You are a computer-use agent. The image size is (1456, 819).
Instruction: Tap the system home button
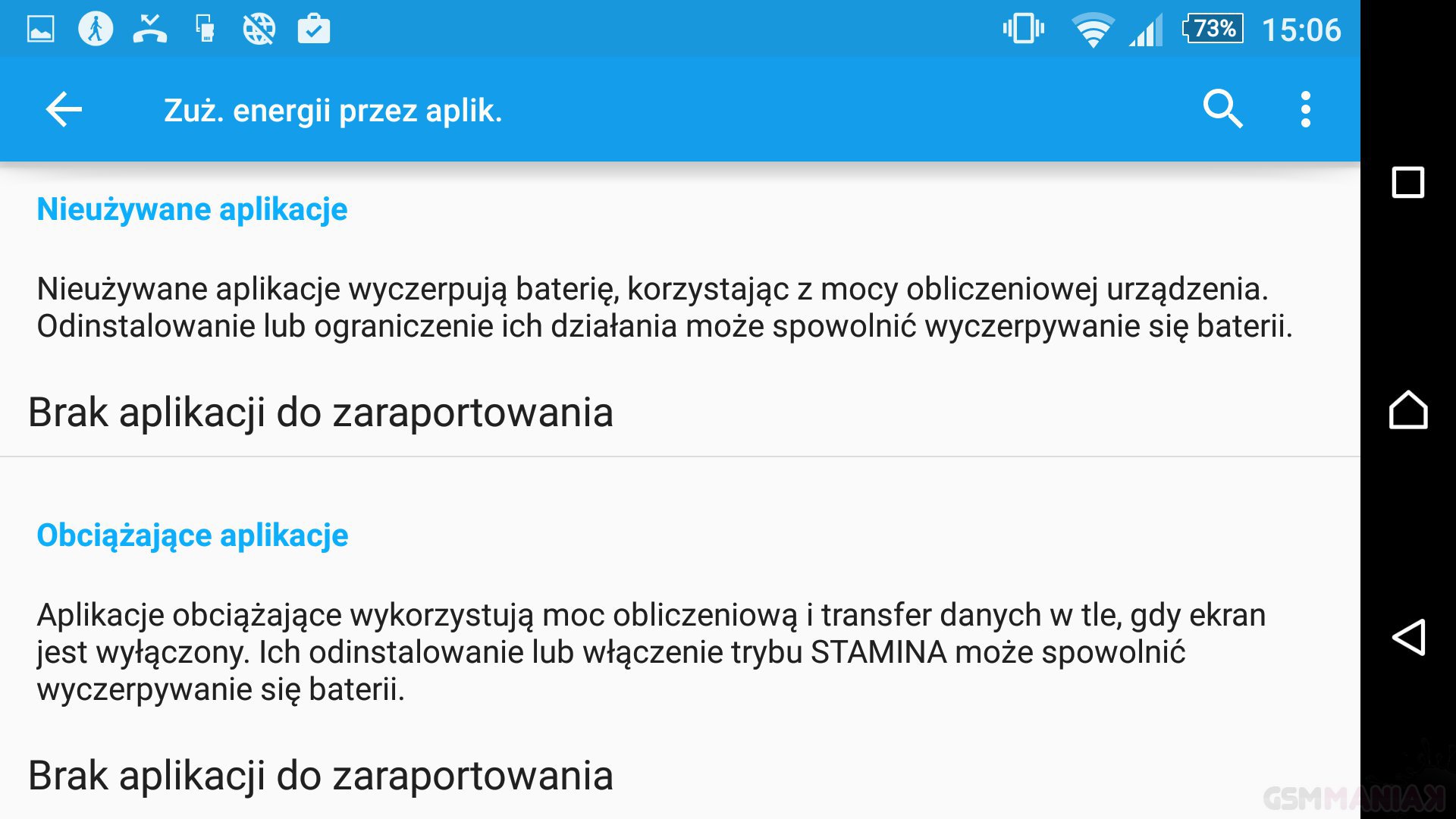click(x=1408, y=410)
